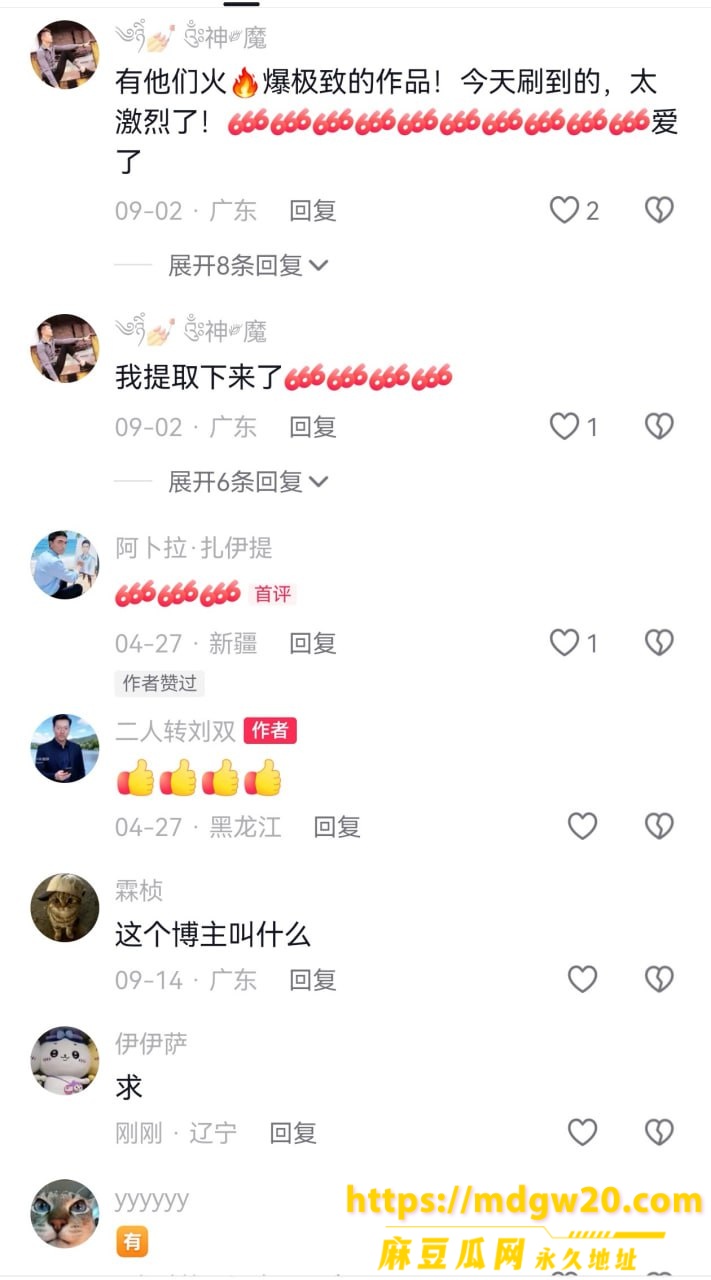Open yyyyyy's profile avatar
The height and width of the screenshot is (1280, 711).
tap(65, 1214)
